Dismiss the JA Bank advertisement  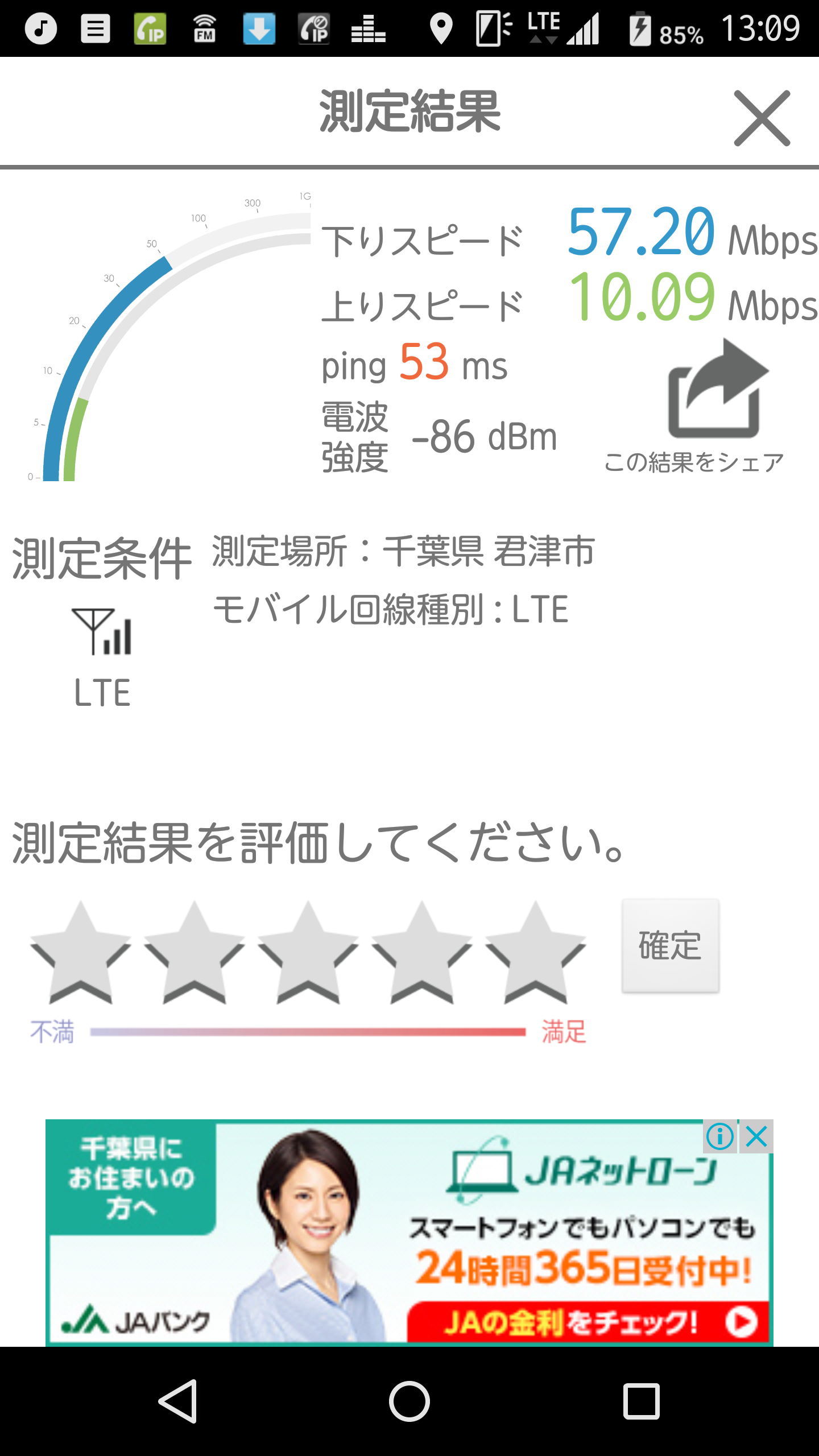(x=756, y=1137)
